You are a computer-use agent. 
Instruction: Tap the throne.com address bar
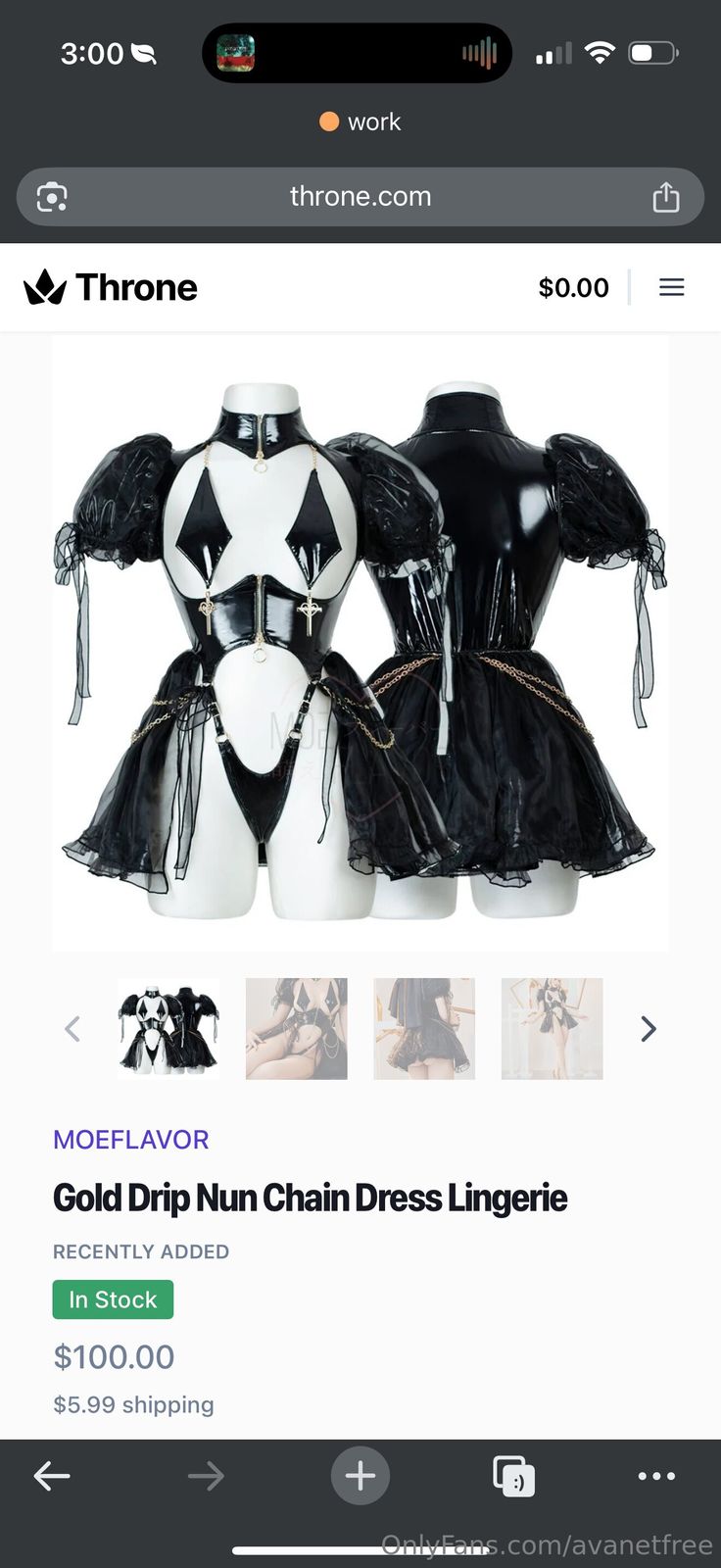(360, 197)
